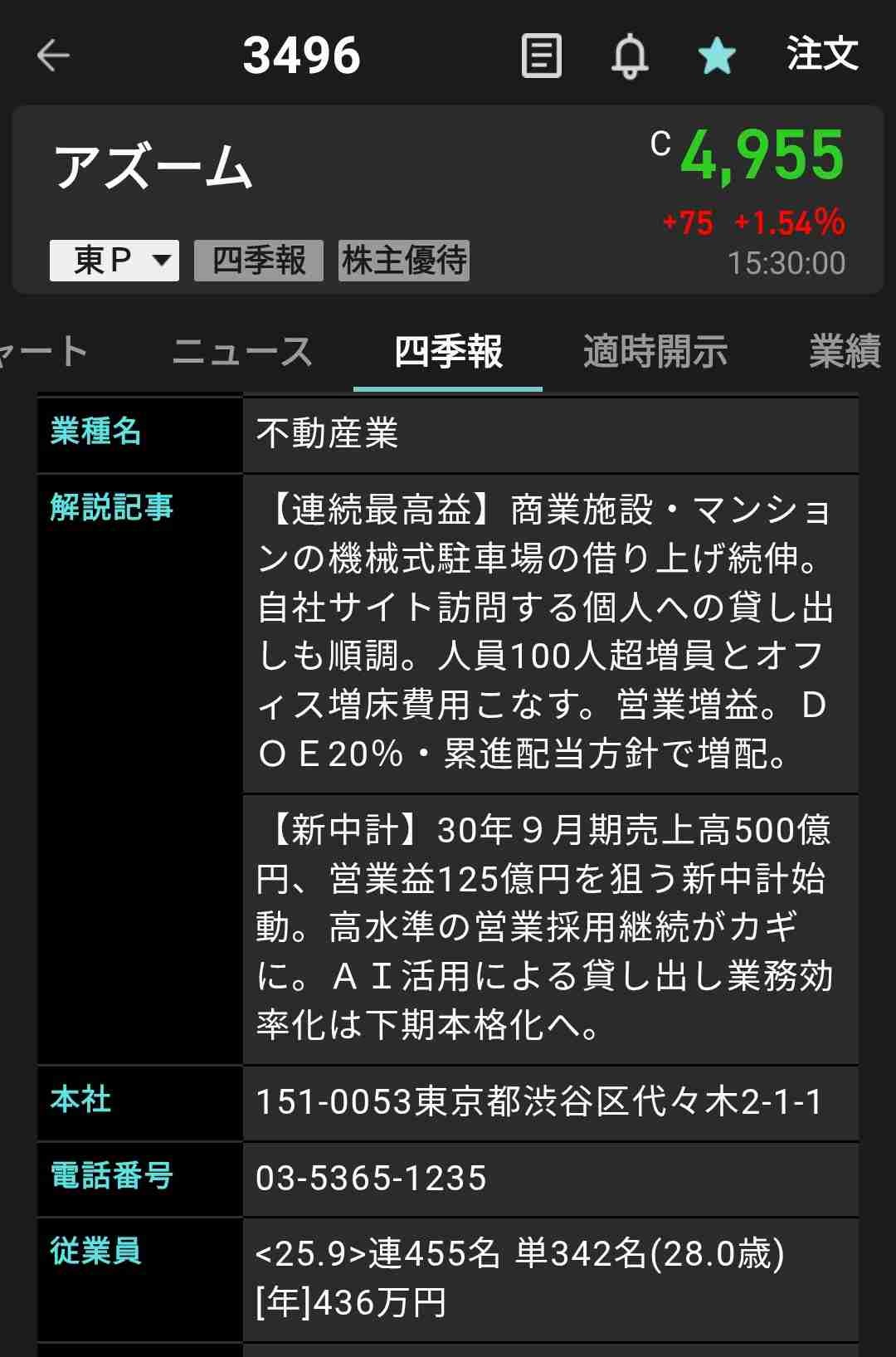This screenshot has height=1357, width=896.
Task: Switch to the ニュース tab
Action: (x=241, y=351)
